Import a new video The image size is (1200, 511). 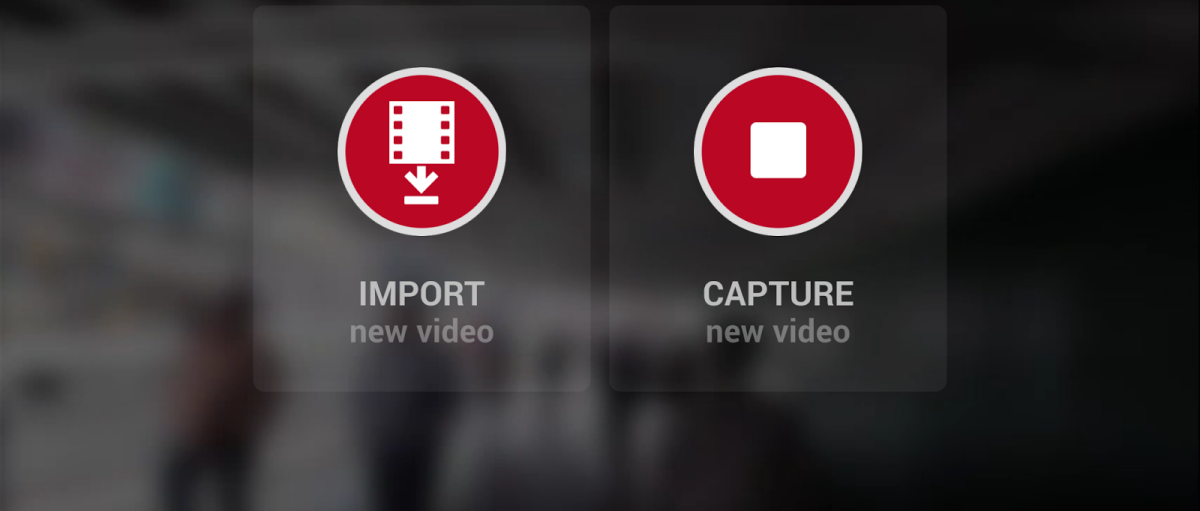421,152
